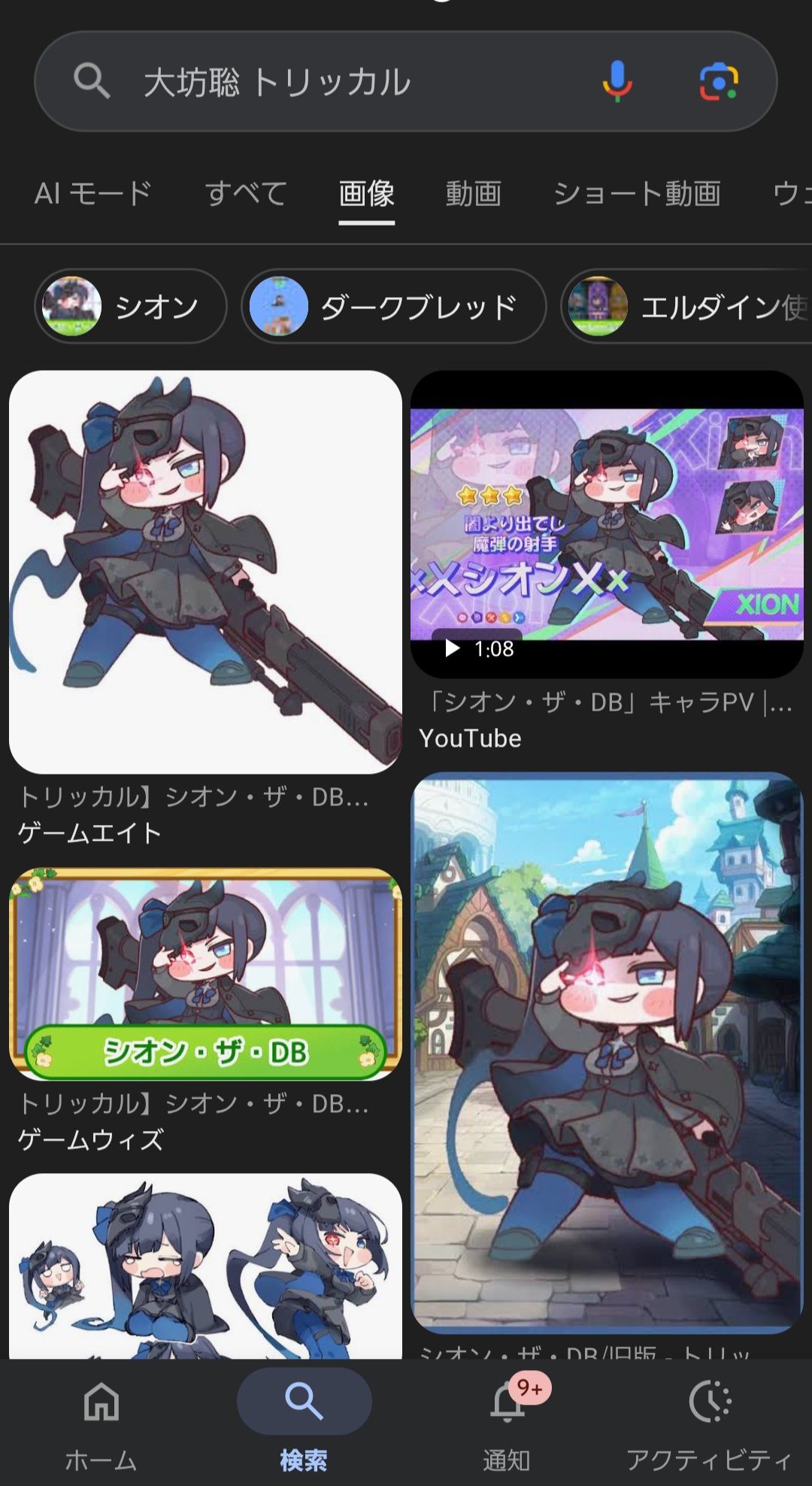Open the town background シオン image
Screen dimensions: 812x1486
point(607,1053)
